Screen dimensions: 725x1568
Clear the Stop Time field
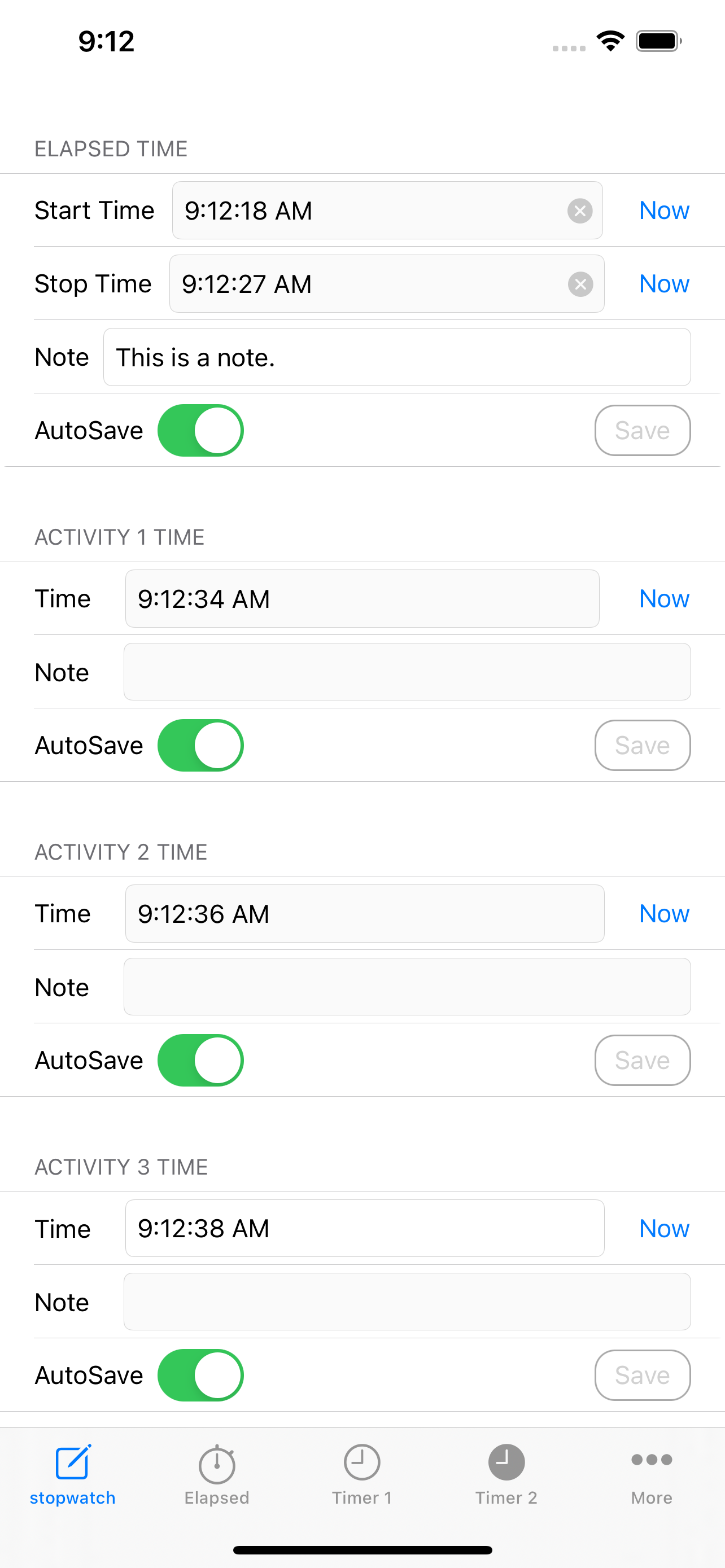pos(580,284)
